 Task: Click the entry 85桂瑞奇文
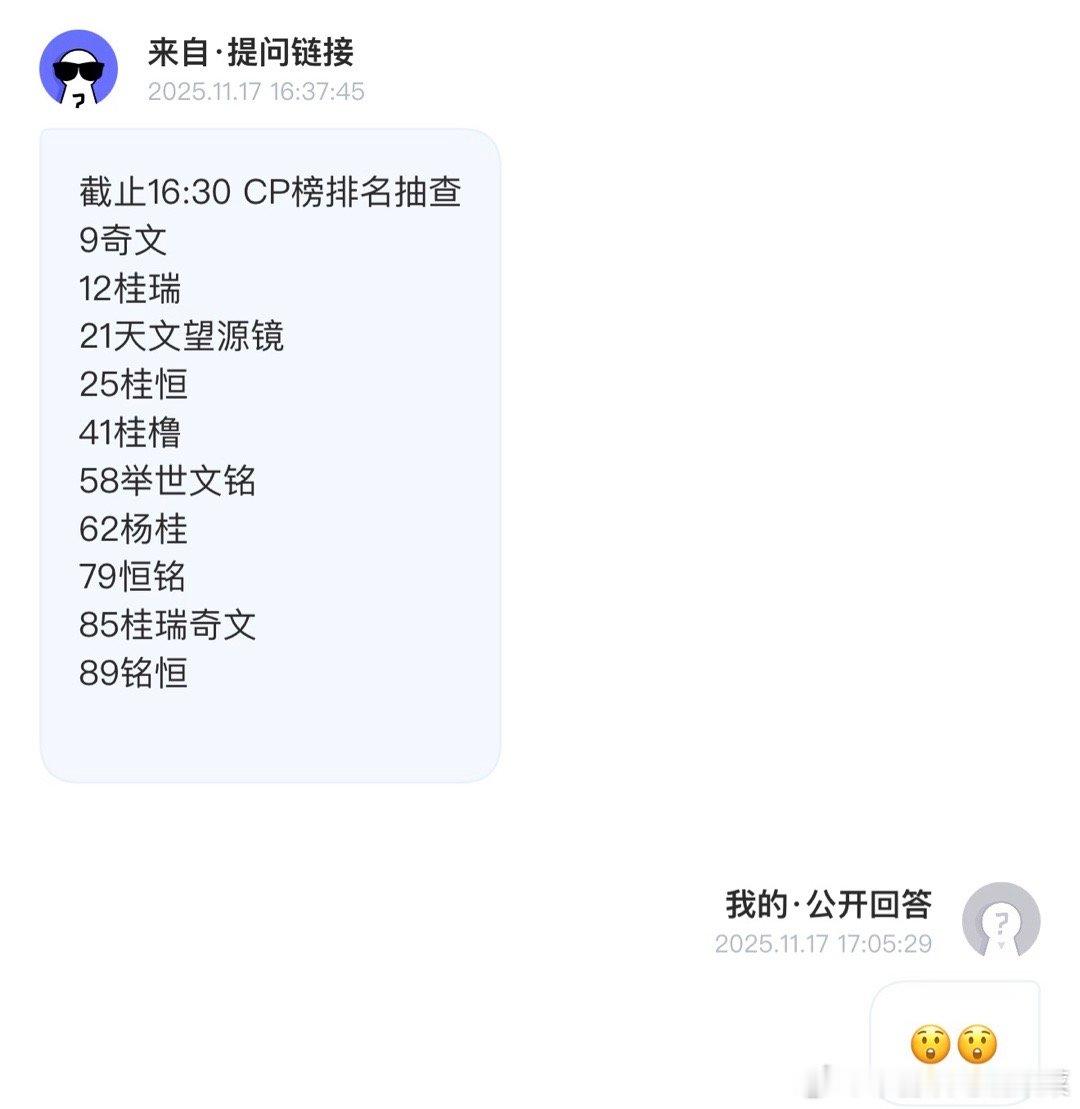click(168, 626)
